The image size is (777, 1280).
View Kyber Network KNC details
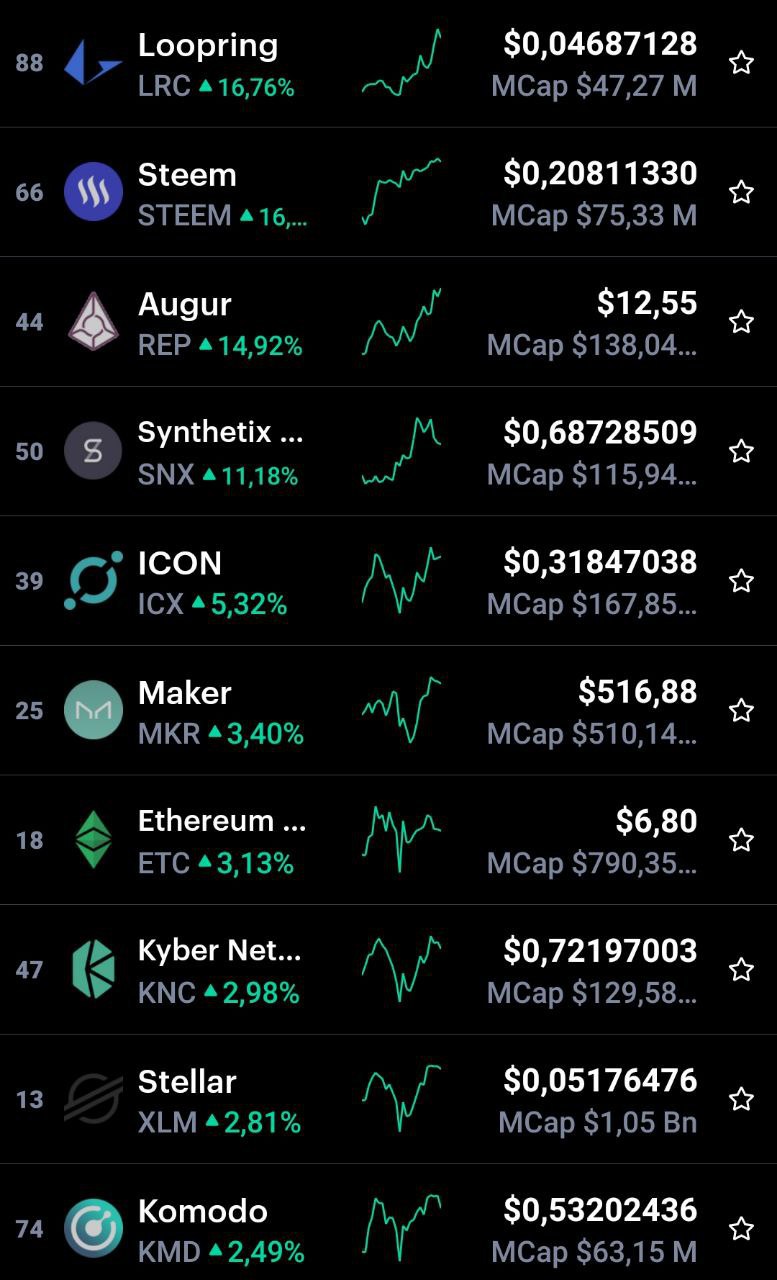(x=388, y=969)
